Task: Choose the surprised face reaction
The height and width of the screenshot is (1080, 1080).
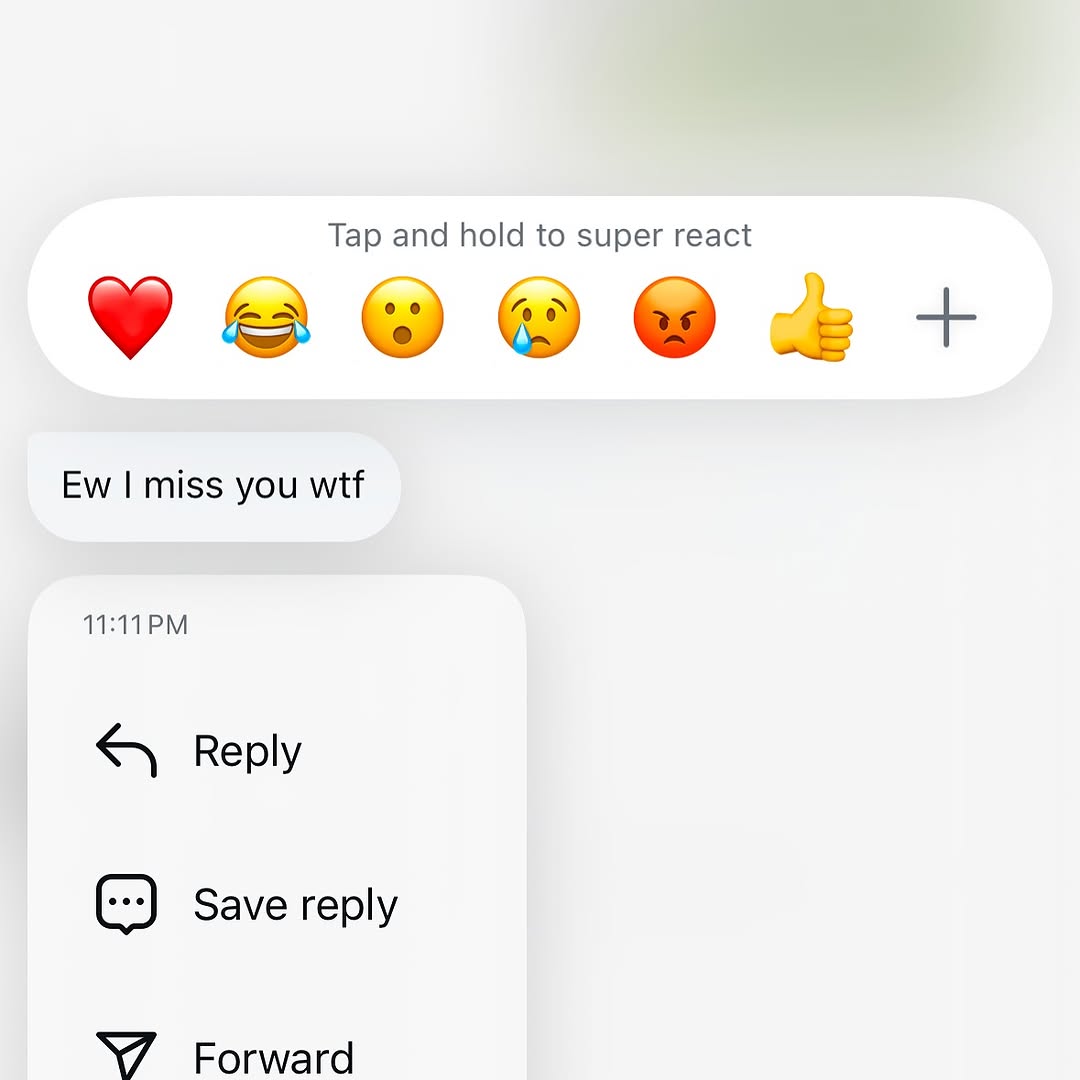Action: 402,318
